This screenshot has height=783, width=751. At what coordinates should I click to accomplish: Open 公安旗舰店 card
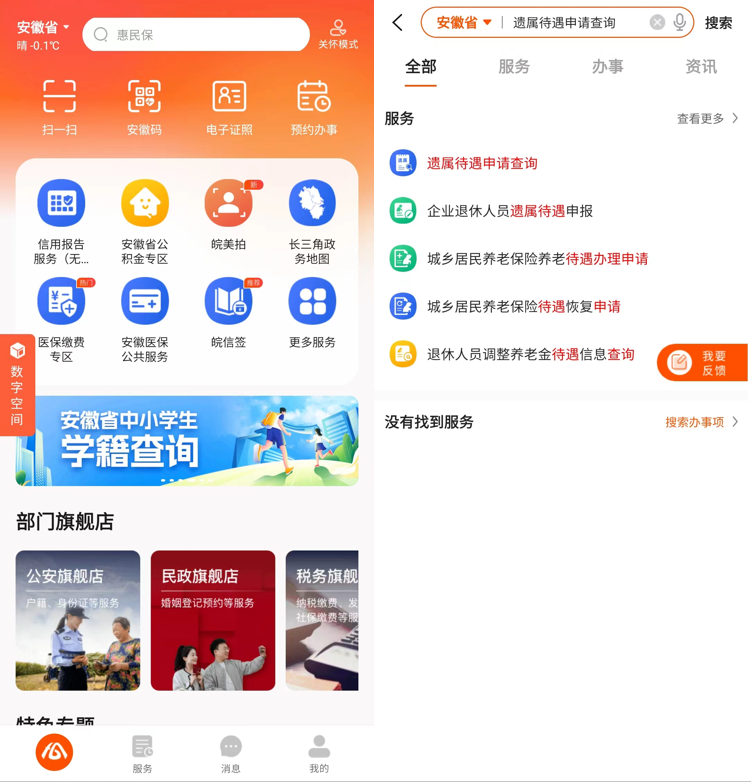(78, 620)
